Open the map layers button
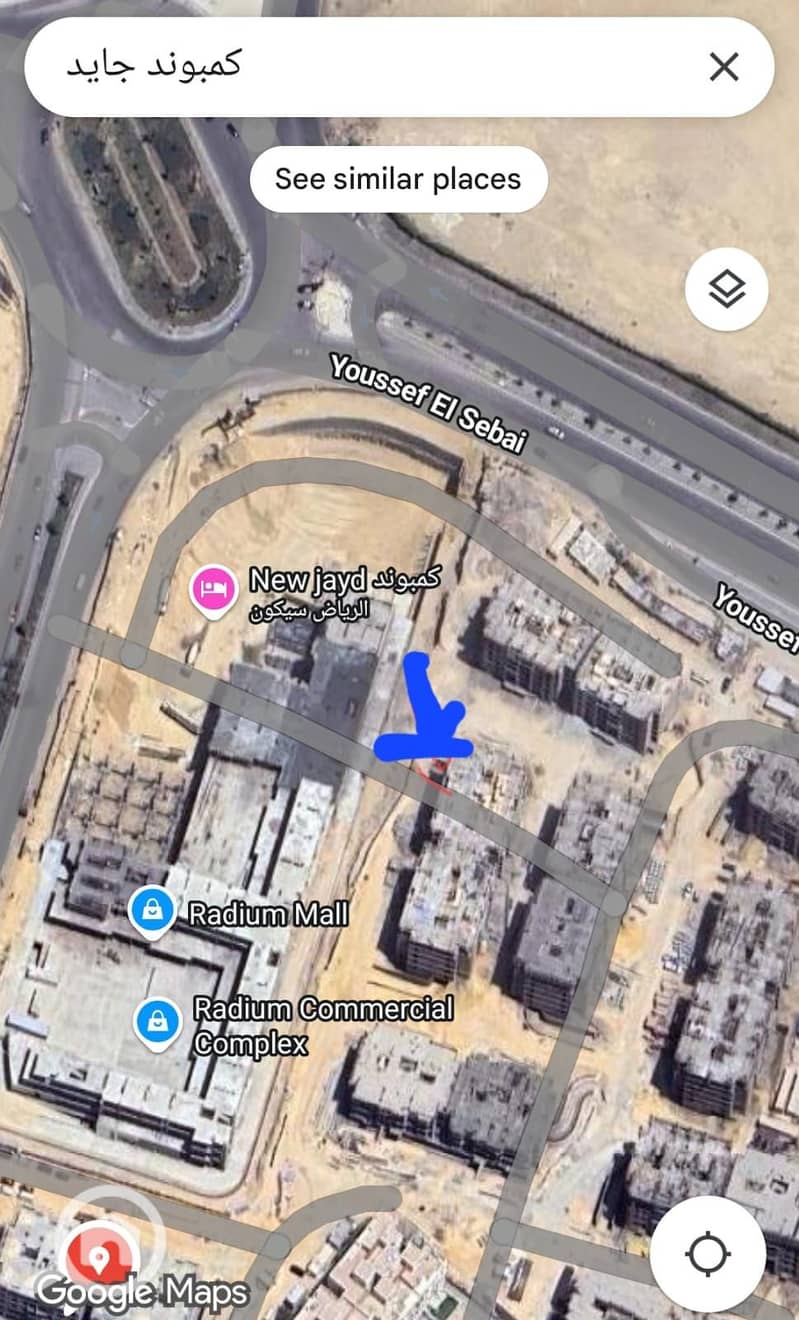Image resolution: width=799 pixels, height=1320 pixels. pyautogui.click(x=727, y=290)
